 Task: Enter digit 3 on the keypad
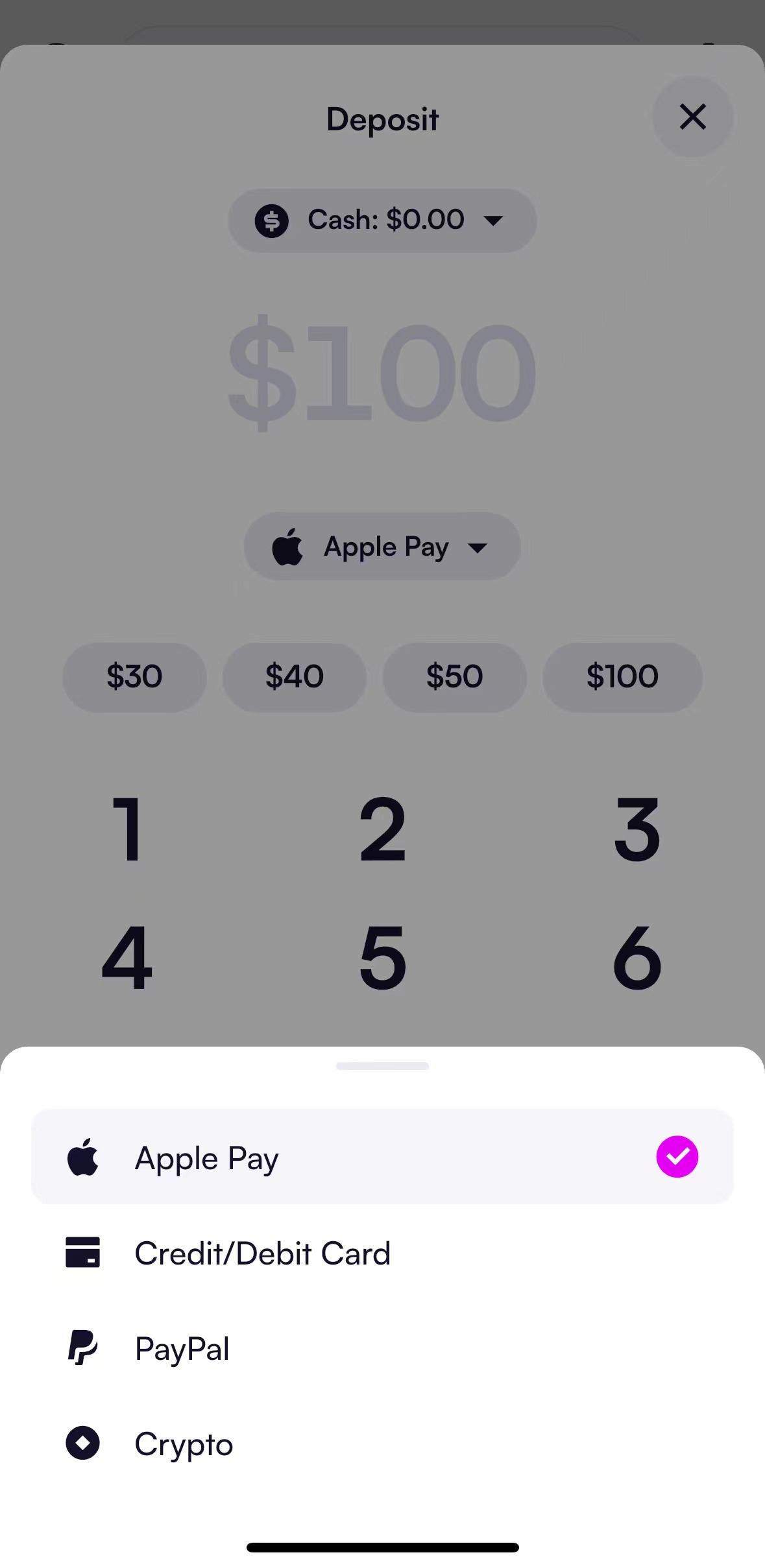pos(637,829)
